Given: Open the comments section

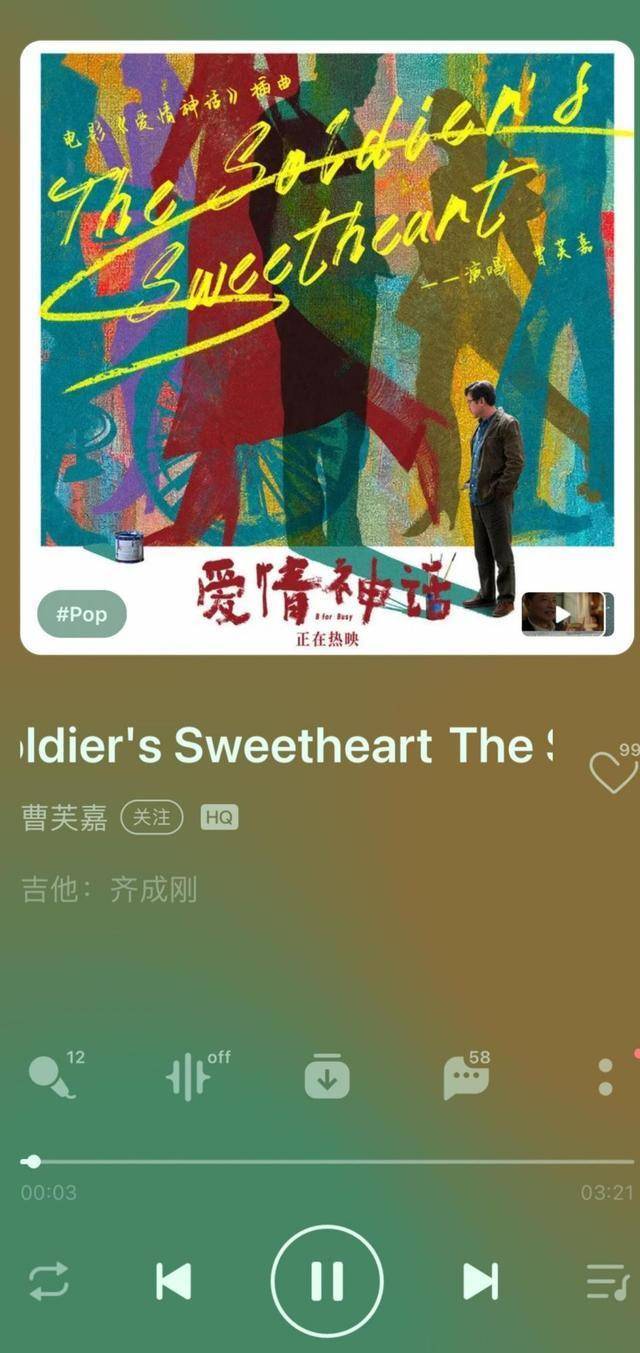Looking at the screenshot, I should 466,1078.
